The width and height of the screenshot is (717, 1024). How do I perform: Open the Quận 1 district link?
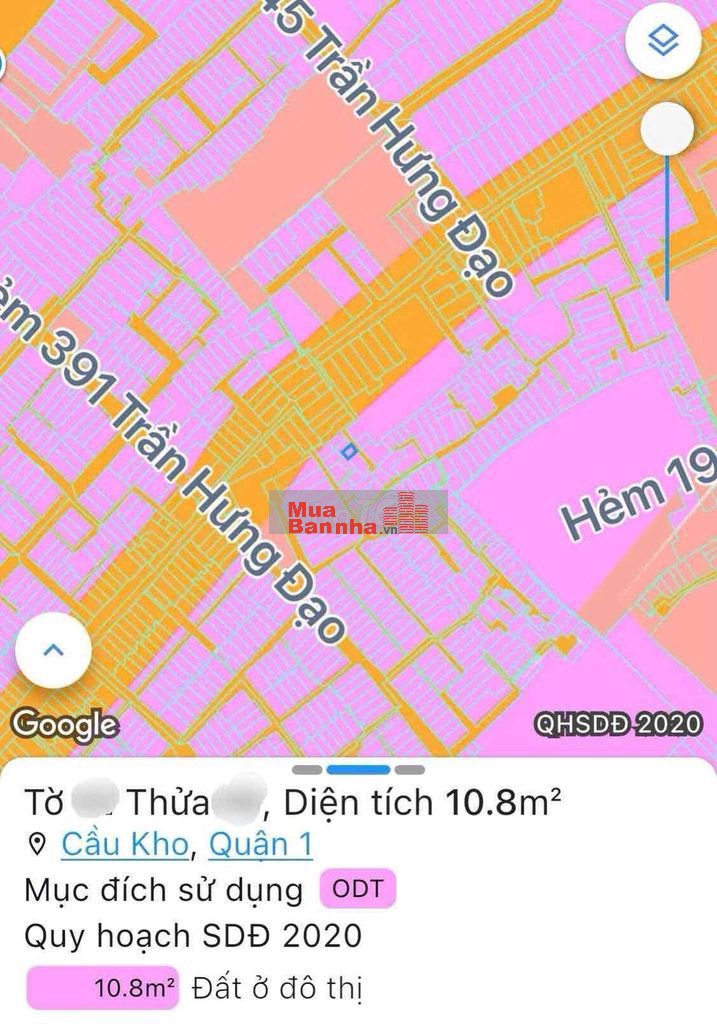tap(260, 845)
